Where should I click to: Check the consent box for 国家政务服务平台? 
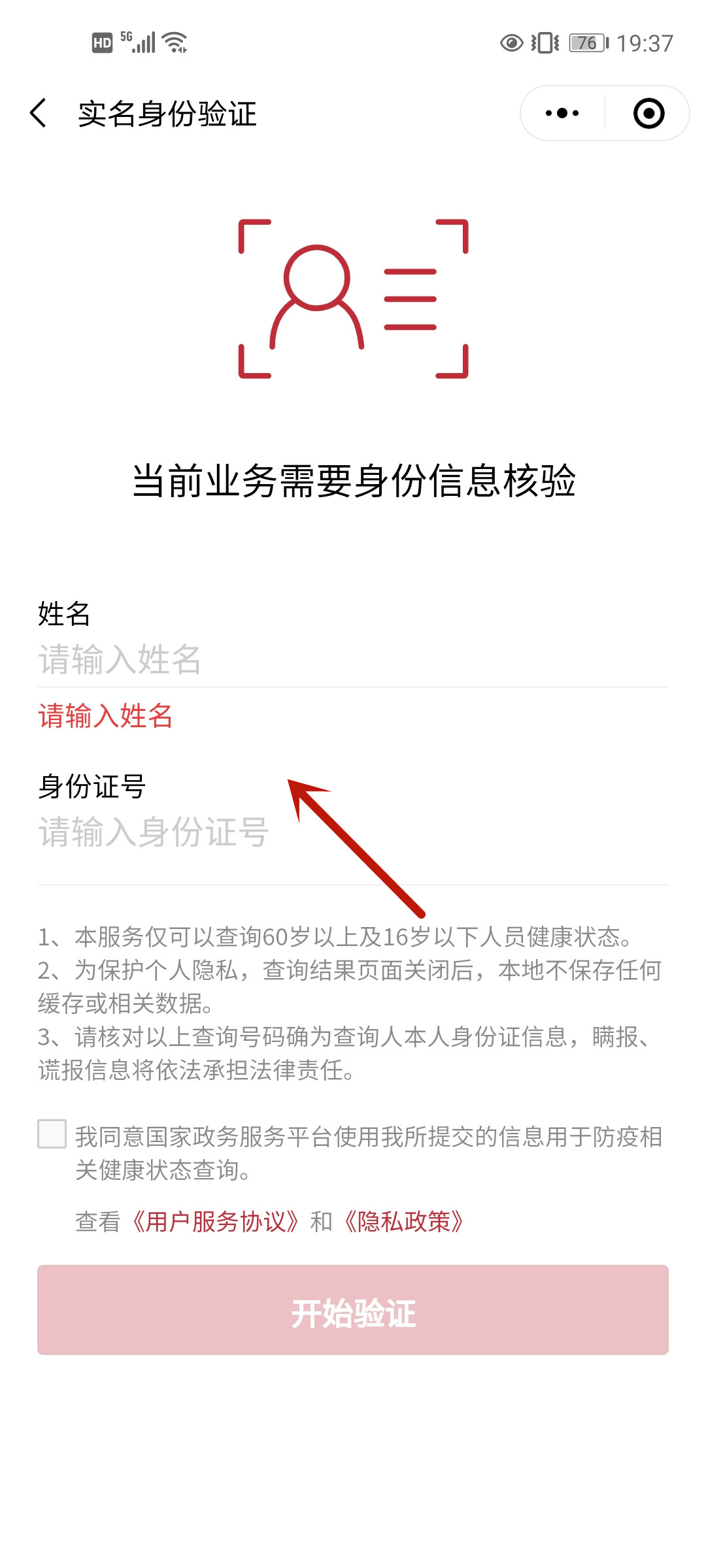tap(52, 1134)
